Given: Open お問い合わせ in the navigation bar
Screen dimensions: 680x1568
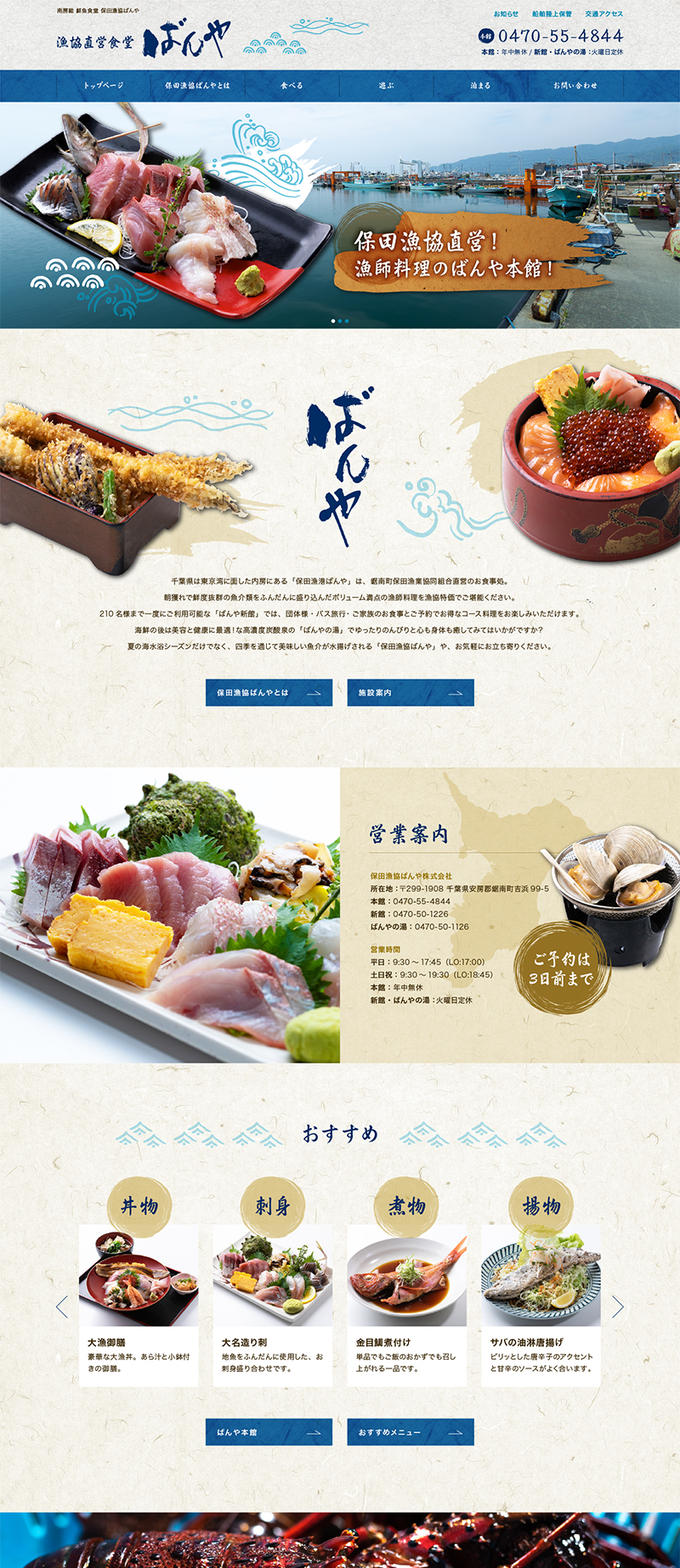Looking at the screenshot, I should tap(575, 86).
